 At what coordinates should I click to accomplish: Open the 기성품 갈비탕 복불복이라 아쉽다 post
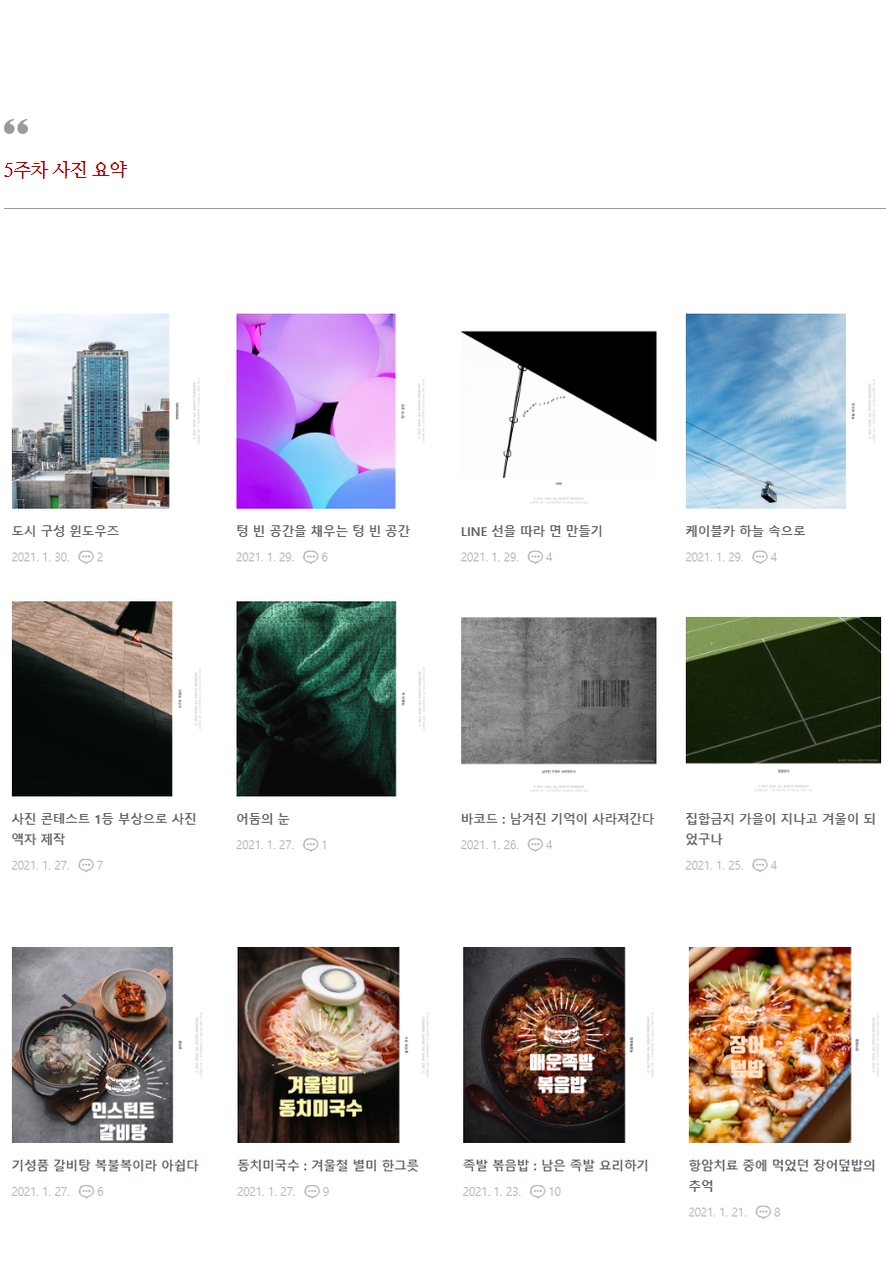tap(105, 1165)
